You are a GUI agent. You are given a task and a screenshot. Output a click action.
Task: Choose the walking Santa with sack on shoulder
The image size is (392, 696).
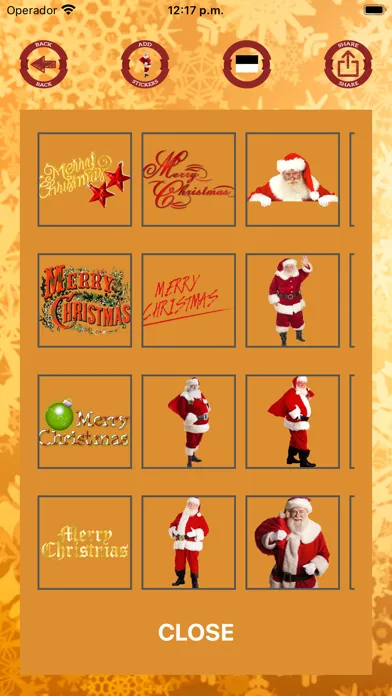293,422
